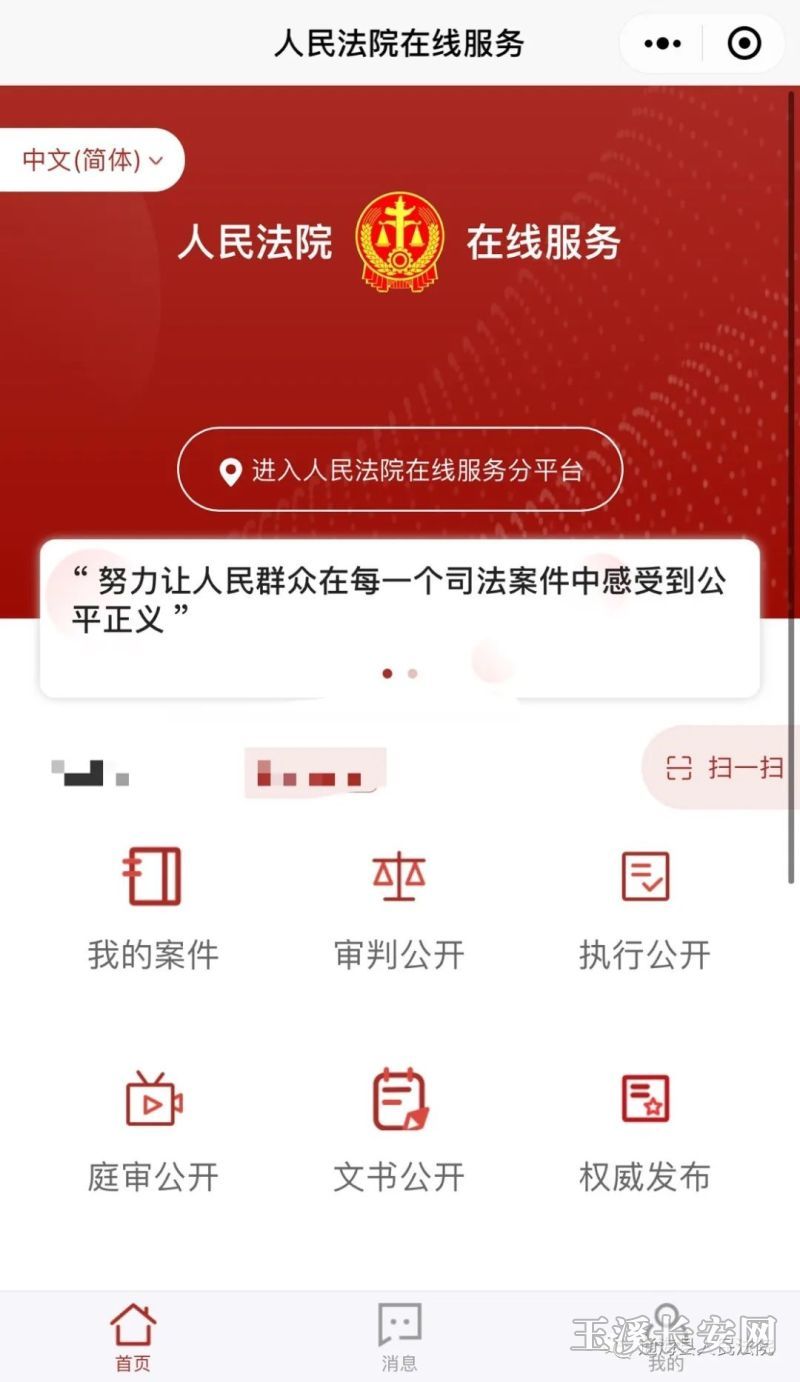
Task: Close the mini program with the circle button
Action: point(744,44)
